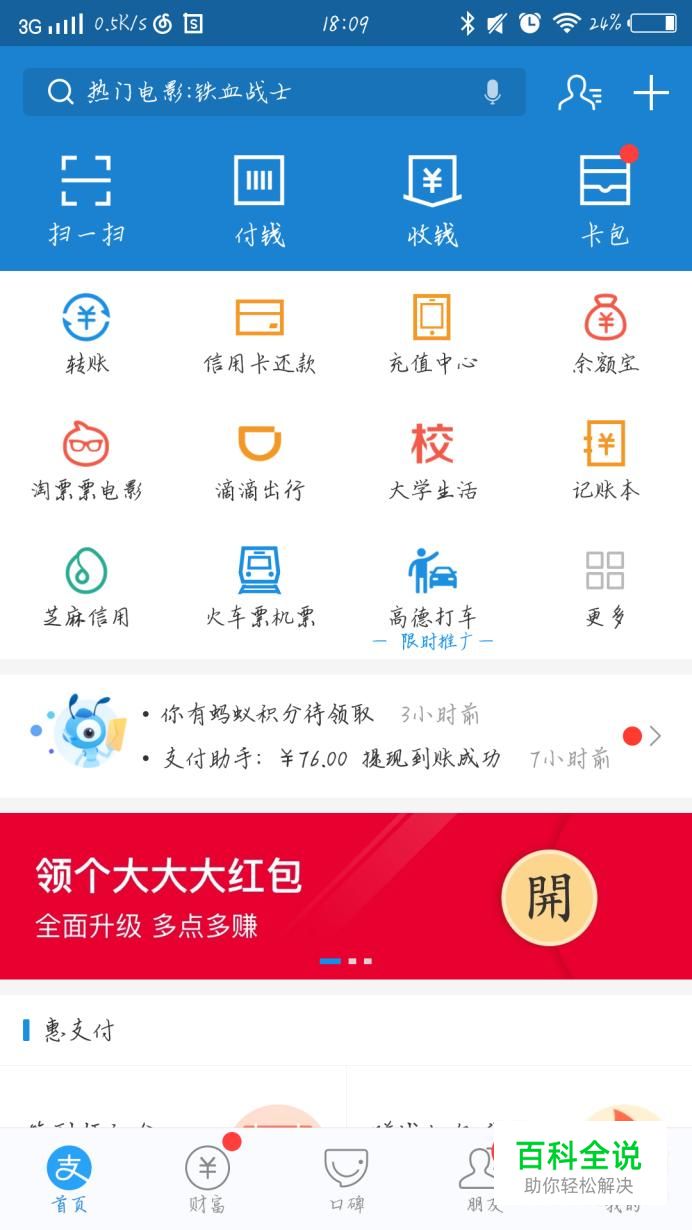692x1230 pixels.
Task: Tap 更多 to see more apps
Action: [605, 588]
